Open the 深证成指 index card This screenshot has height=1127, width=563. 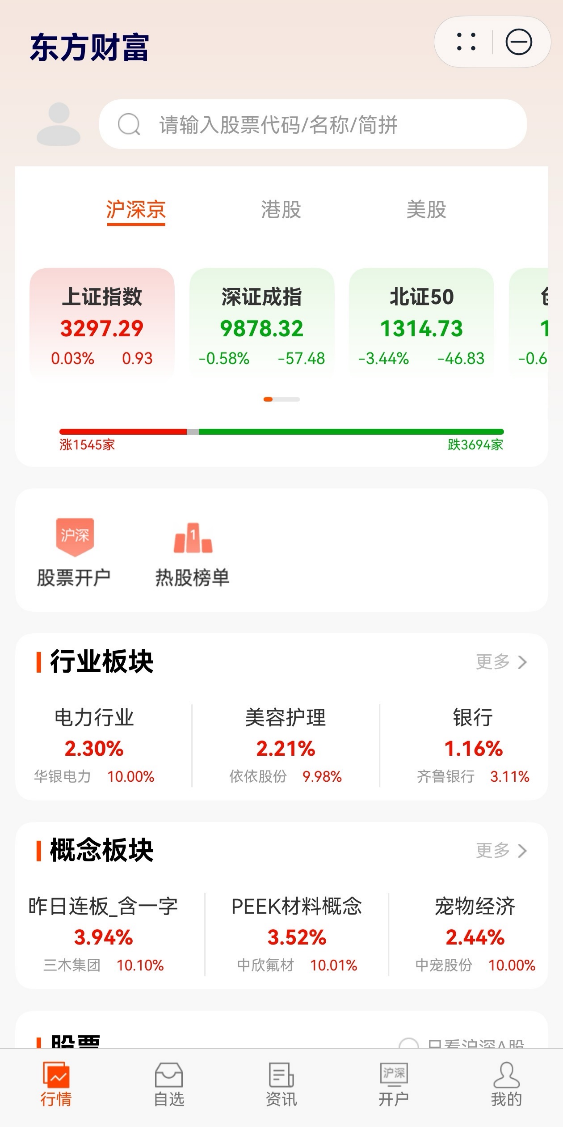click(x=262, y=323)
